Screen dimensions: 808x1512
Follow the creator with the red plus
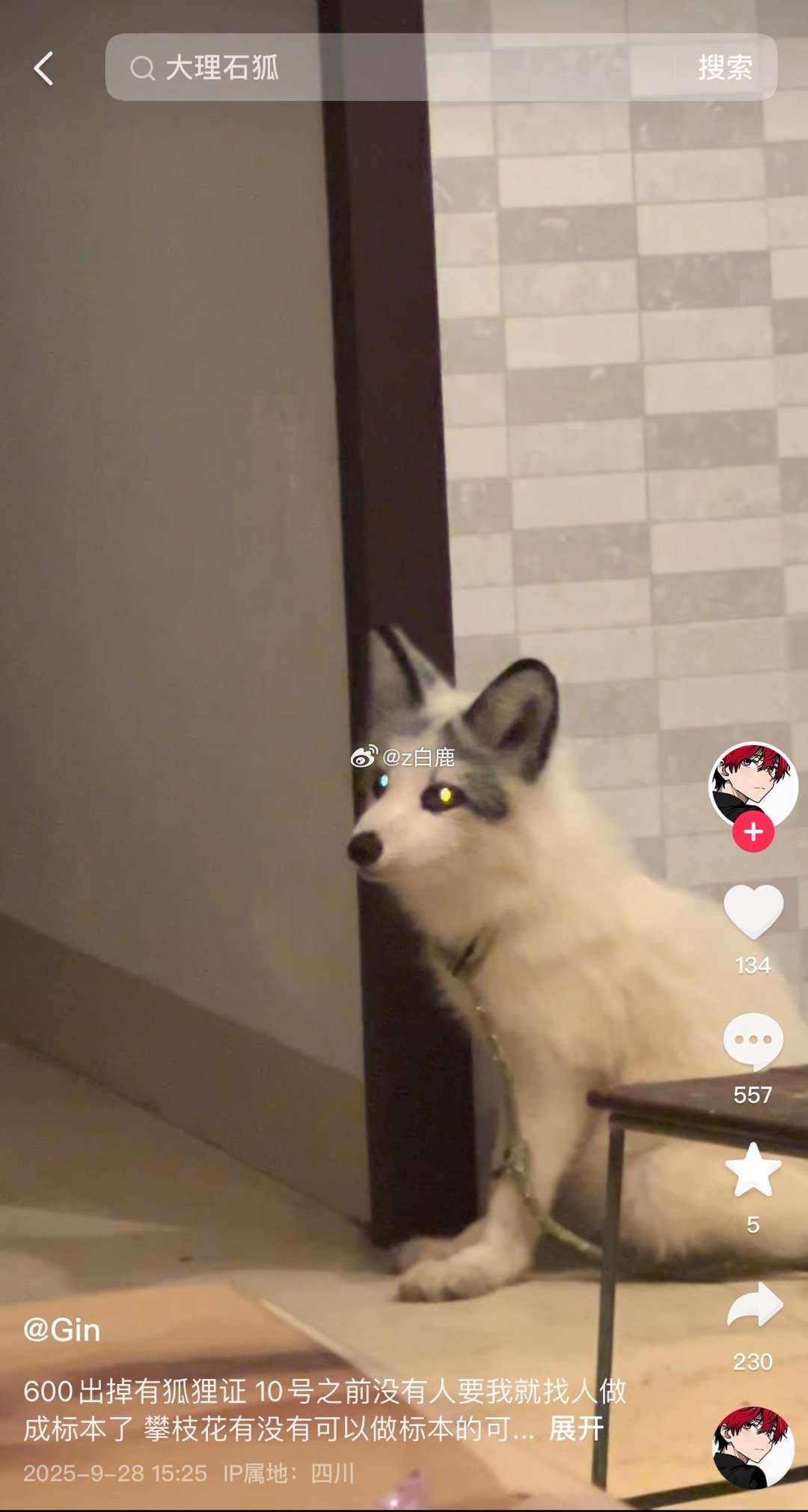pyautogui.click(x=753, y=832)
